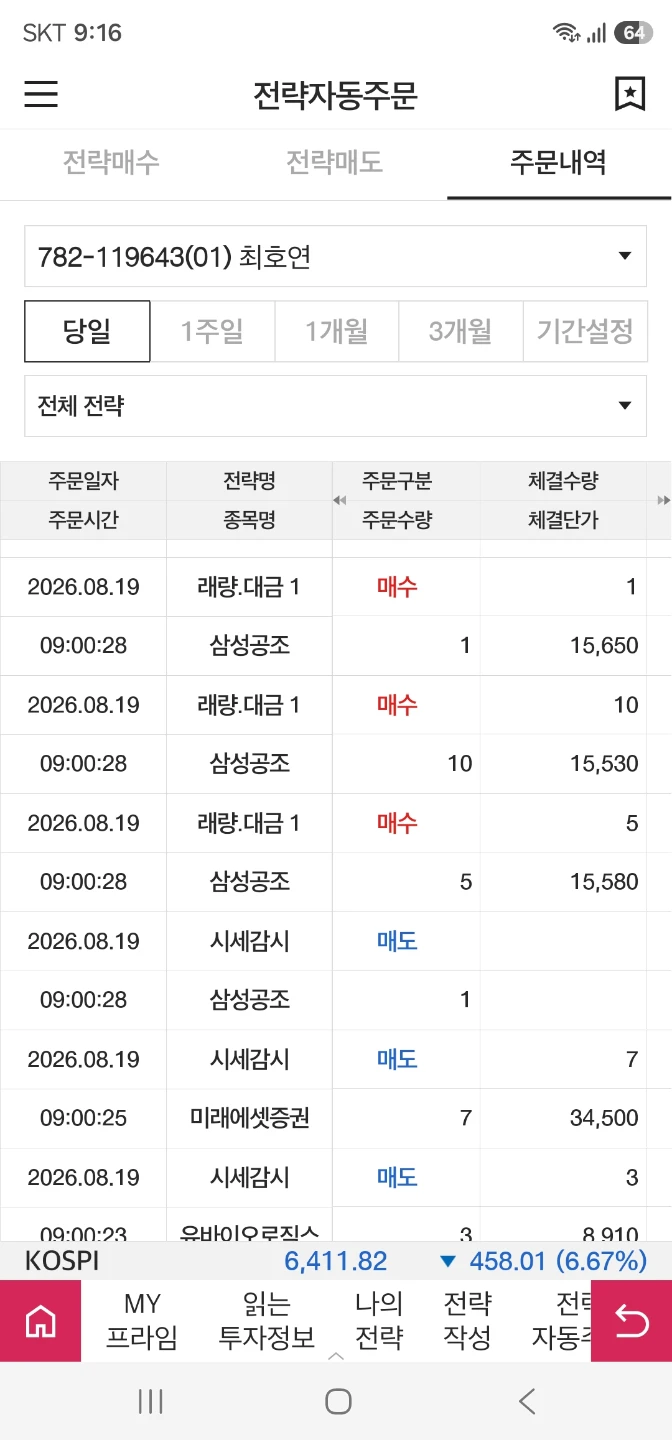The height and width of the screenshot is (1440, 672).
Task: Open 전략 작성 in the bottom menu
Action: (467, 1321)
